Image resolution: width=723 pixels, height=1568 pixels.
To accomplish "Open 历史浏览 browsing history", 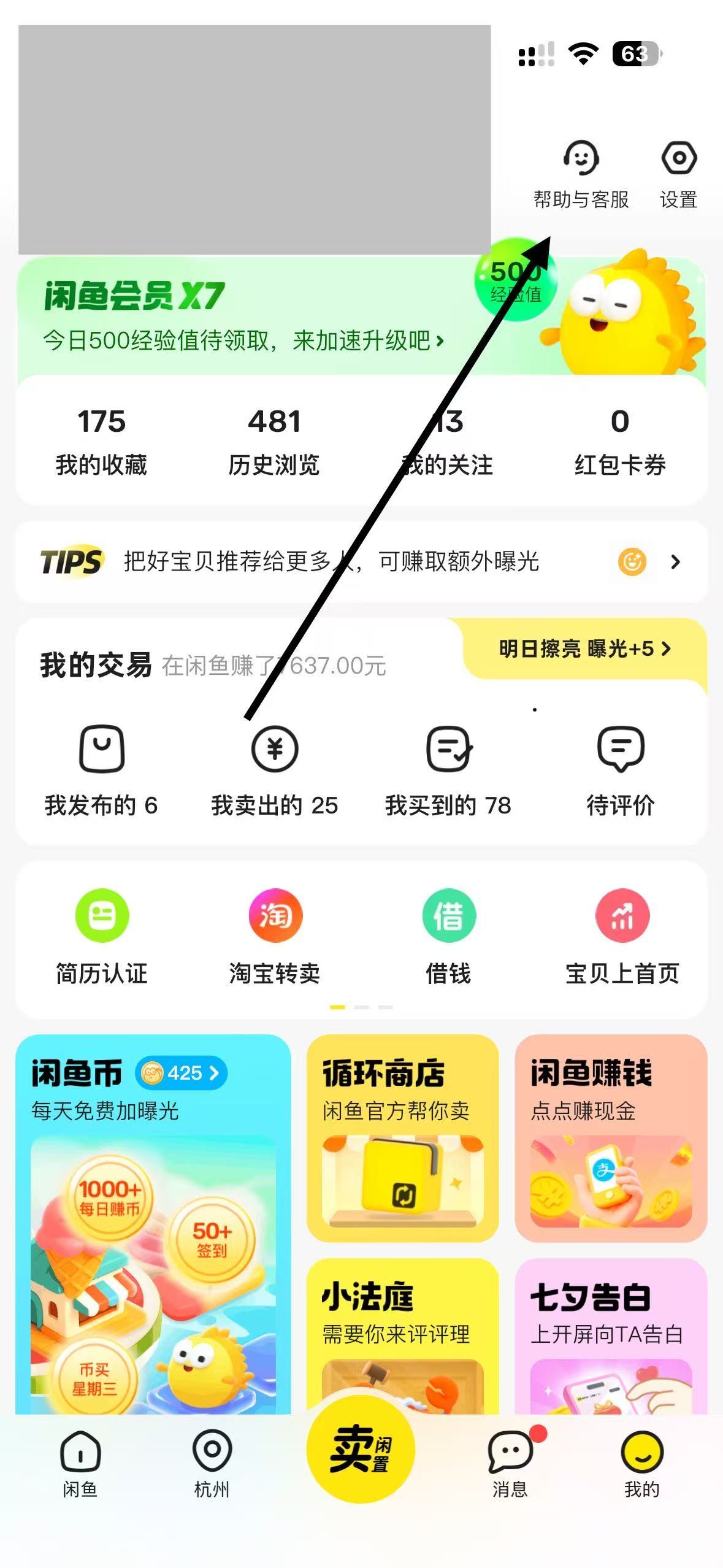I will pos(274,441).
